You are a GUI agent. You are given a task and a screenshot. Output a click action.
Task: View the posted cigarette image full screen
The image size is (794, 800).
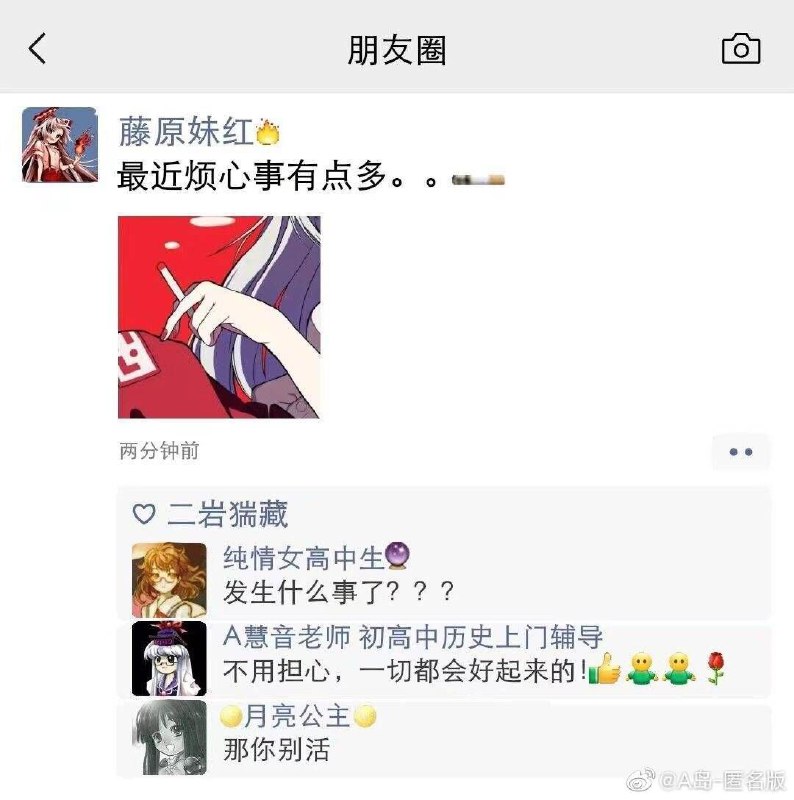(219, 316)
